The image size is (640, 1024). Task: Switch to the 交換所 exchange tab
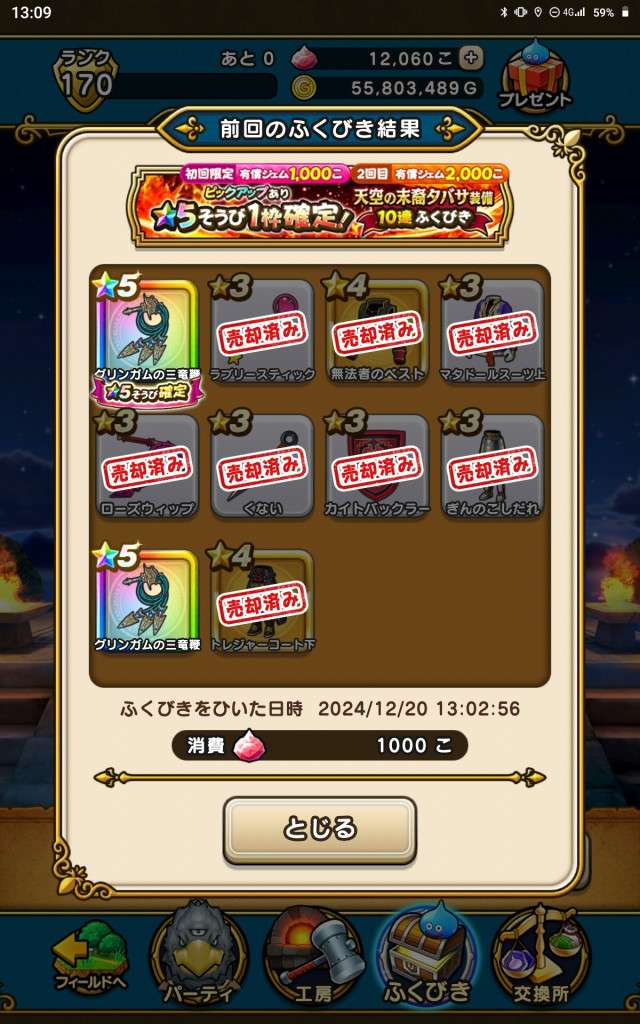(543, 955)
